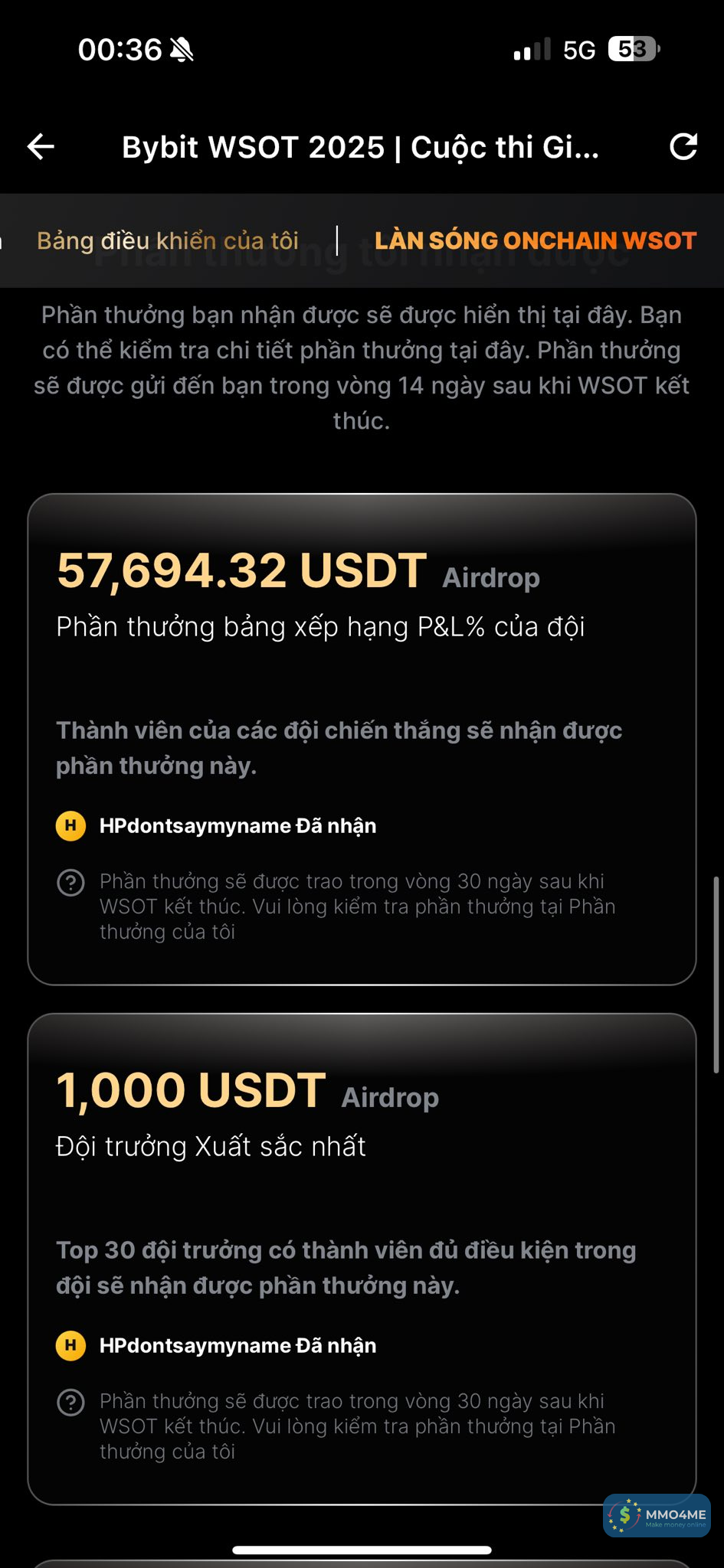Screen dimensions: 724x1568
Task: Tap the help icon under 1,000 USDT reward
Action: click(x=71, y=1403)
